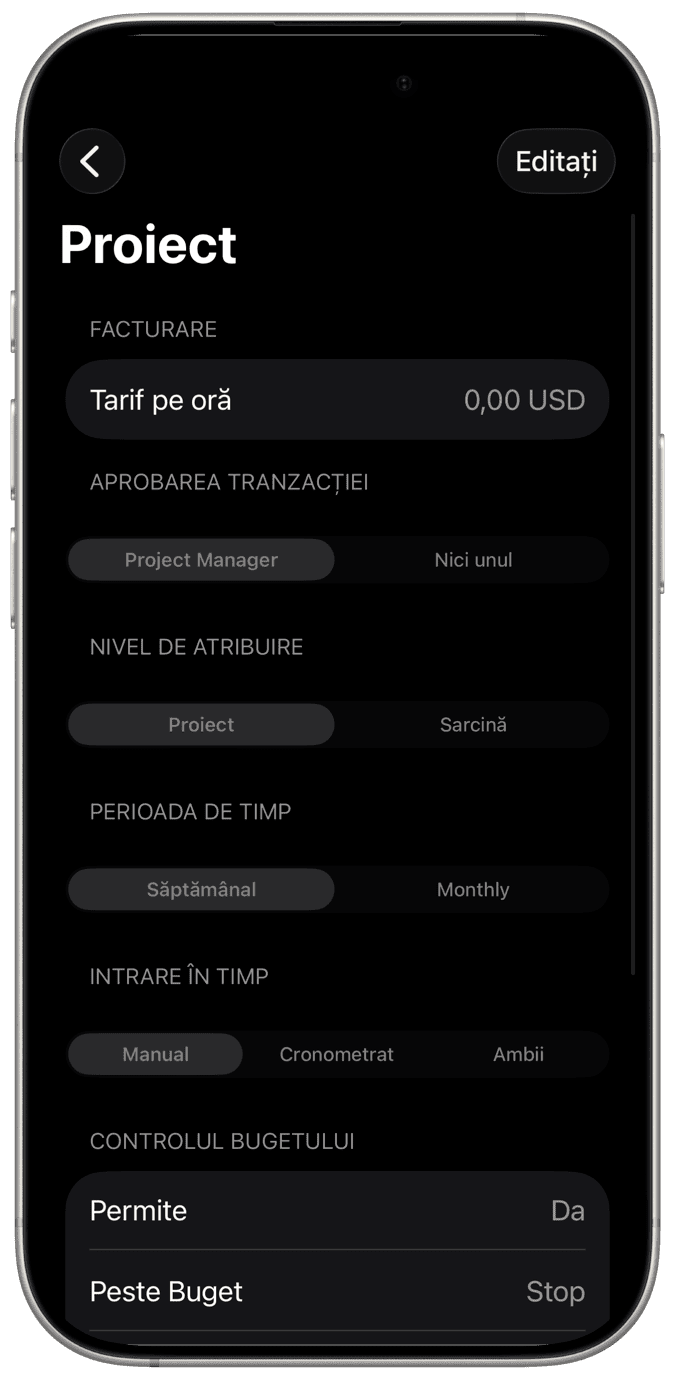
Task: Switch assignment level to Sarcină
Action: click(x=473, y=725)
